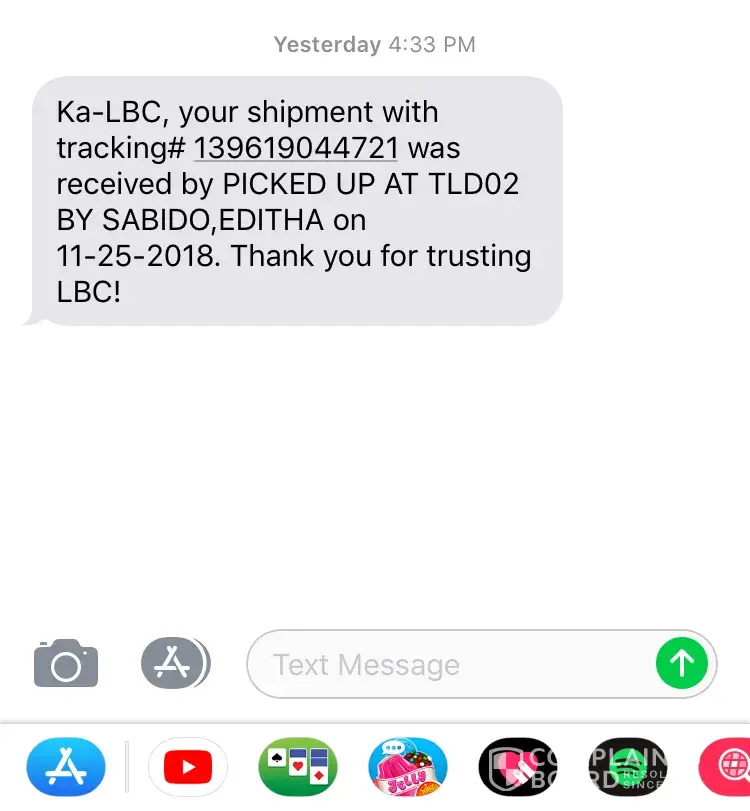Open the Candy Crush Jelly iMessage app

[408, 768]
